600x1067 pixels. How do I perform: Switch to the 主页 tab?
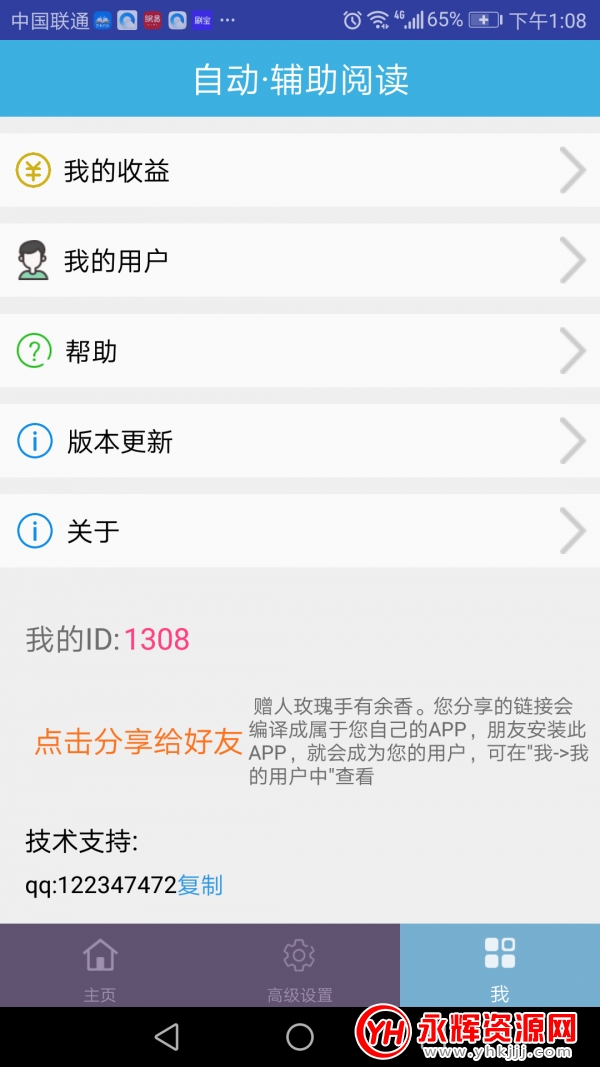pyautogui.click(x=100, y=966)
